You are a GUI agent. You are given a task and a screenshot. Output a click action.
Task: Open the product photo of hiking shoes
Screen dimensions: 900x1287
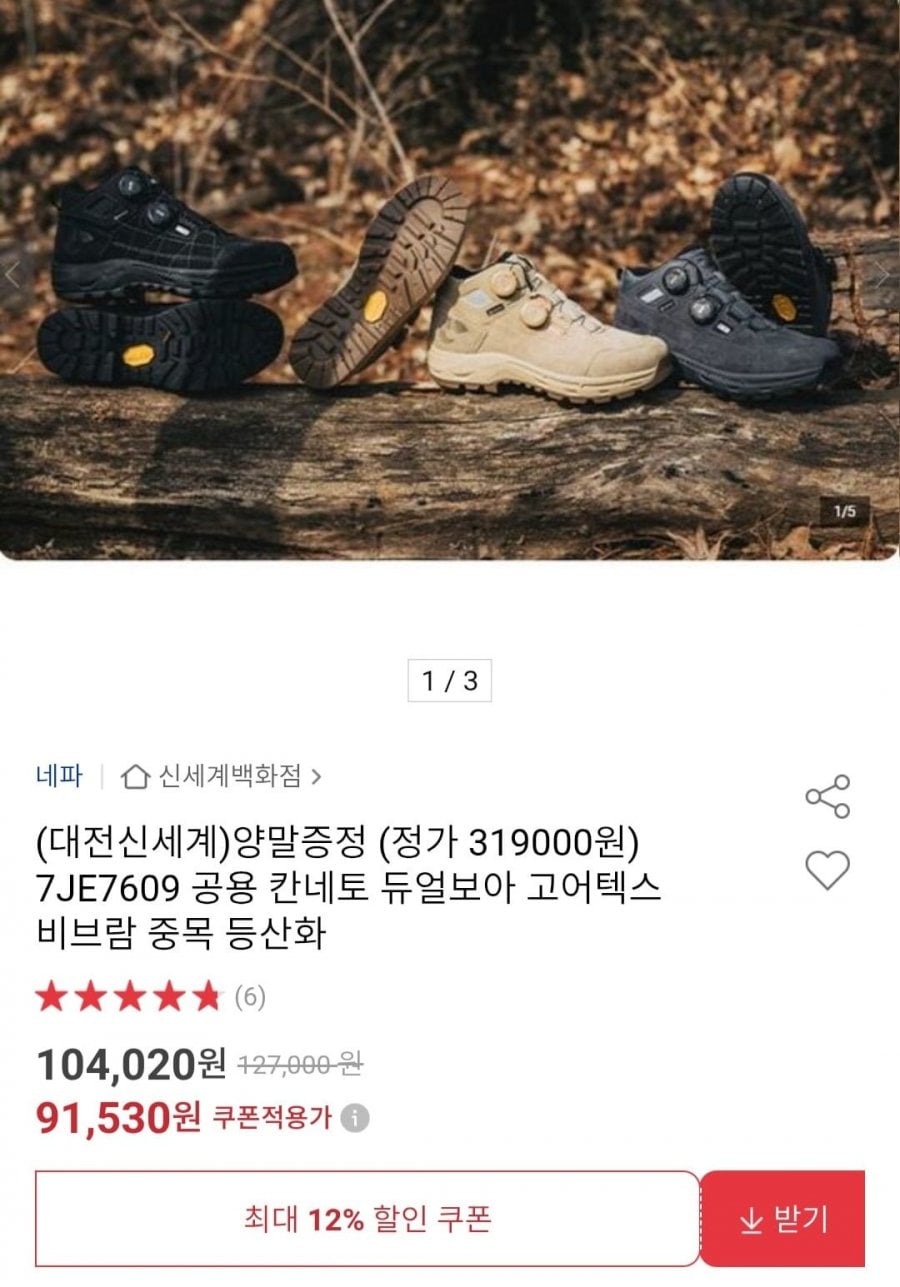click(x=450, y=280)
